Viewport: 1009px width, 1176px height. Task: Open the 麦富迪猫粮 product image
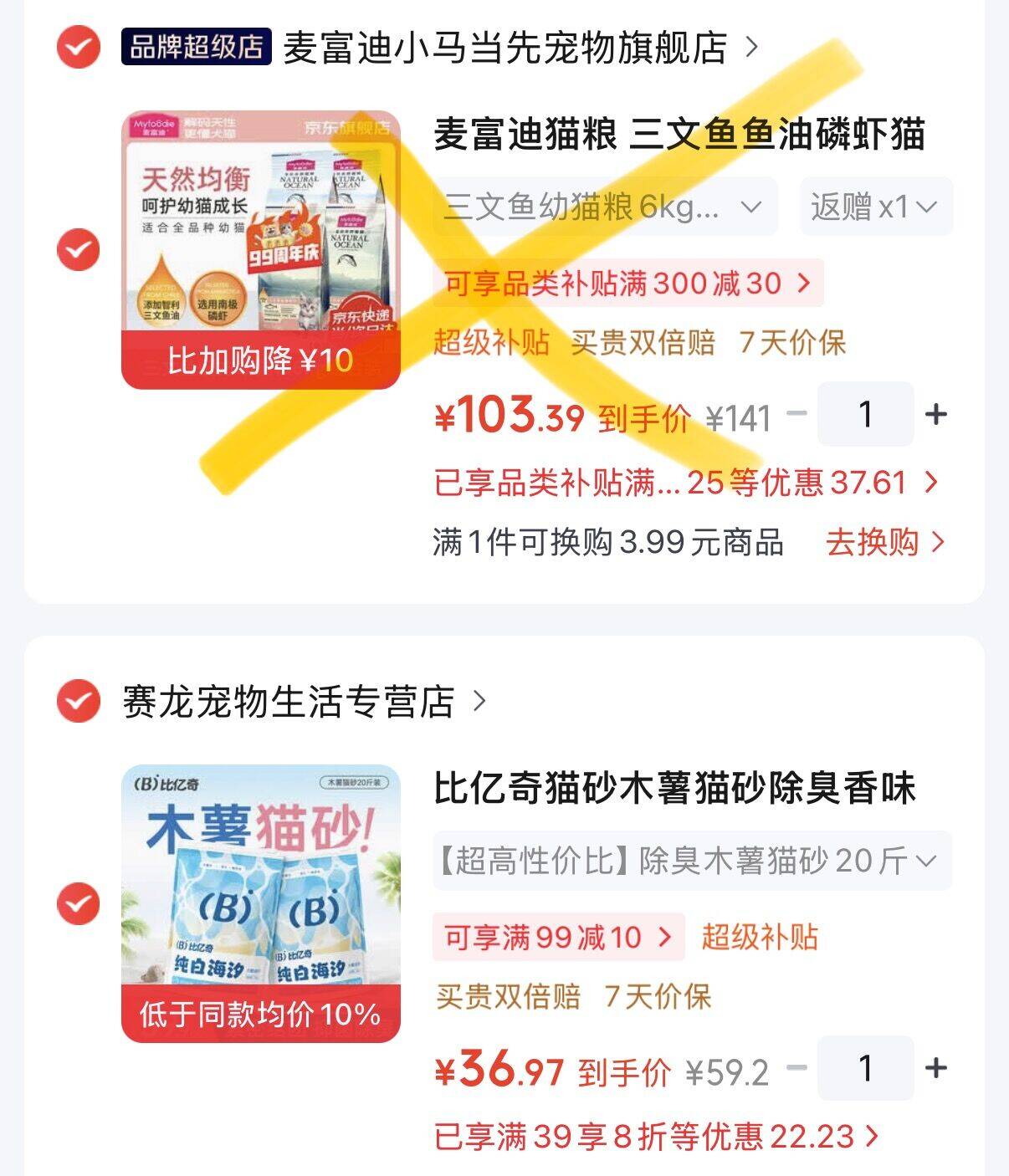261,250
